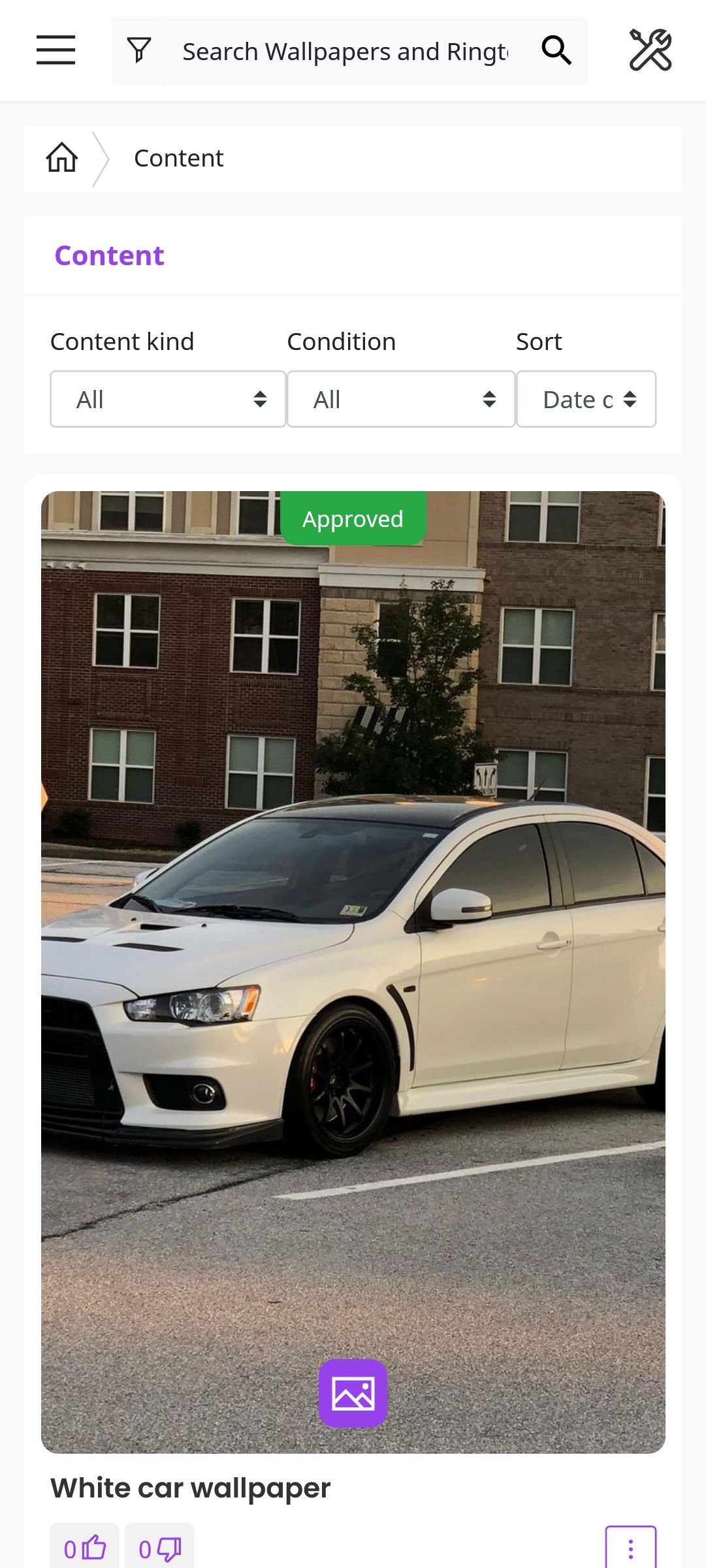
Task: Tap the magnifier search button
Action: [556, 50]
